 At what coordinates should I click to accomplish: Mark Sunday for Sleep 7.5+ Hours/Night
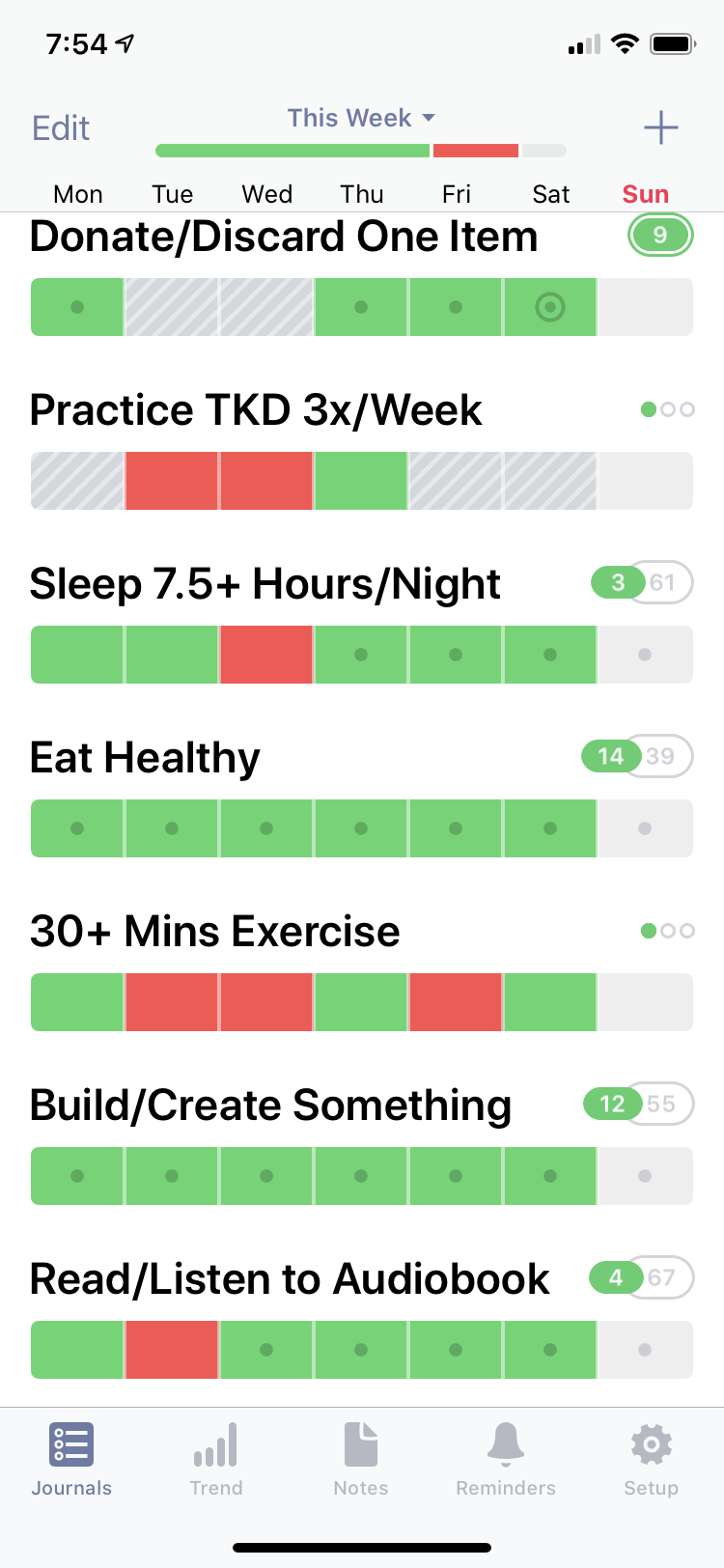pos(645,655)
